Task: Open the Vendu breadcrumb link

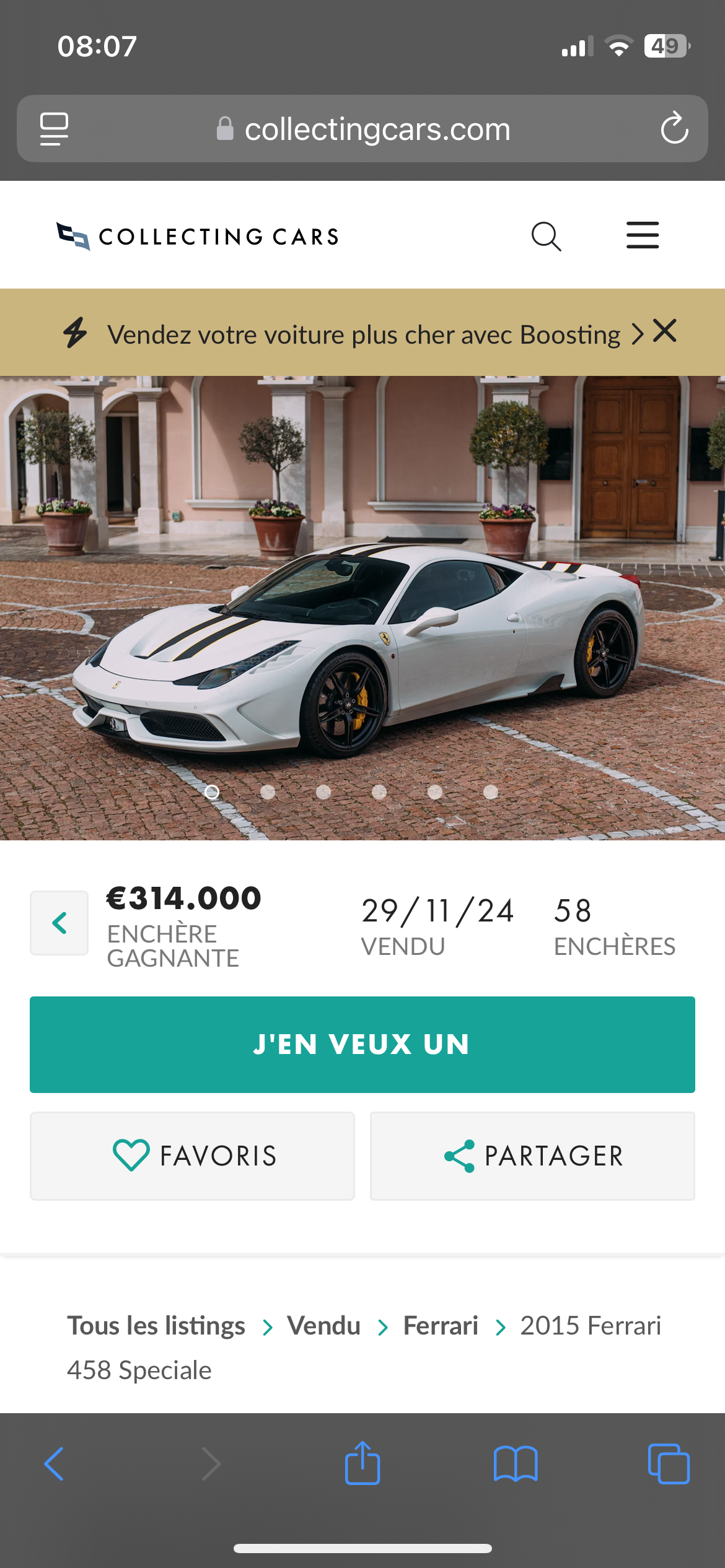Action: click(323, 1326)
